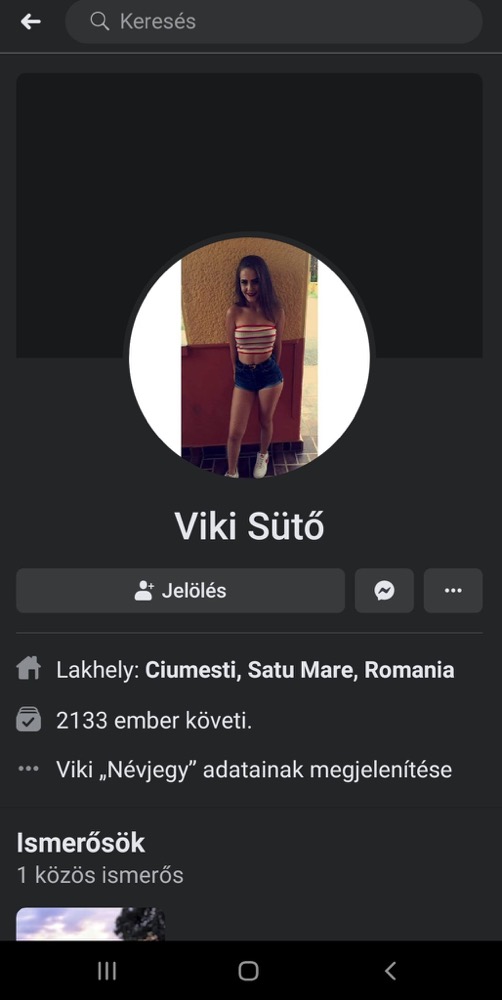Open recent apps from the navigation bar
Viewport: 502px width, 1000px height.
click(107, 971)
